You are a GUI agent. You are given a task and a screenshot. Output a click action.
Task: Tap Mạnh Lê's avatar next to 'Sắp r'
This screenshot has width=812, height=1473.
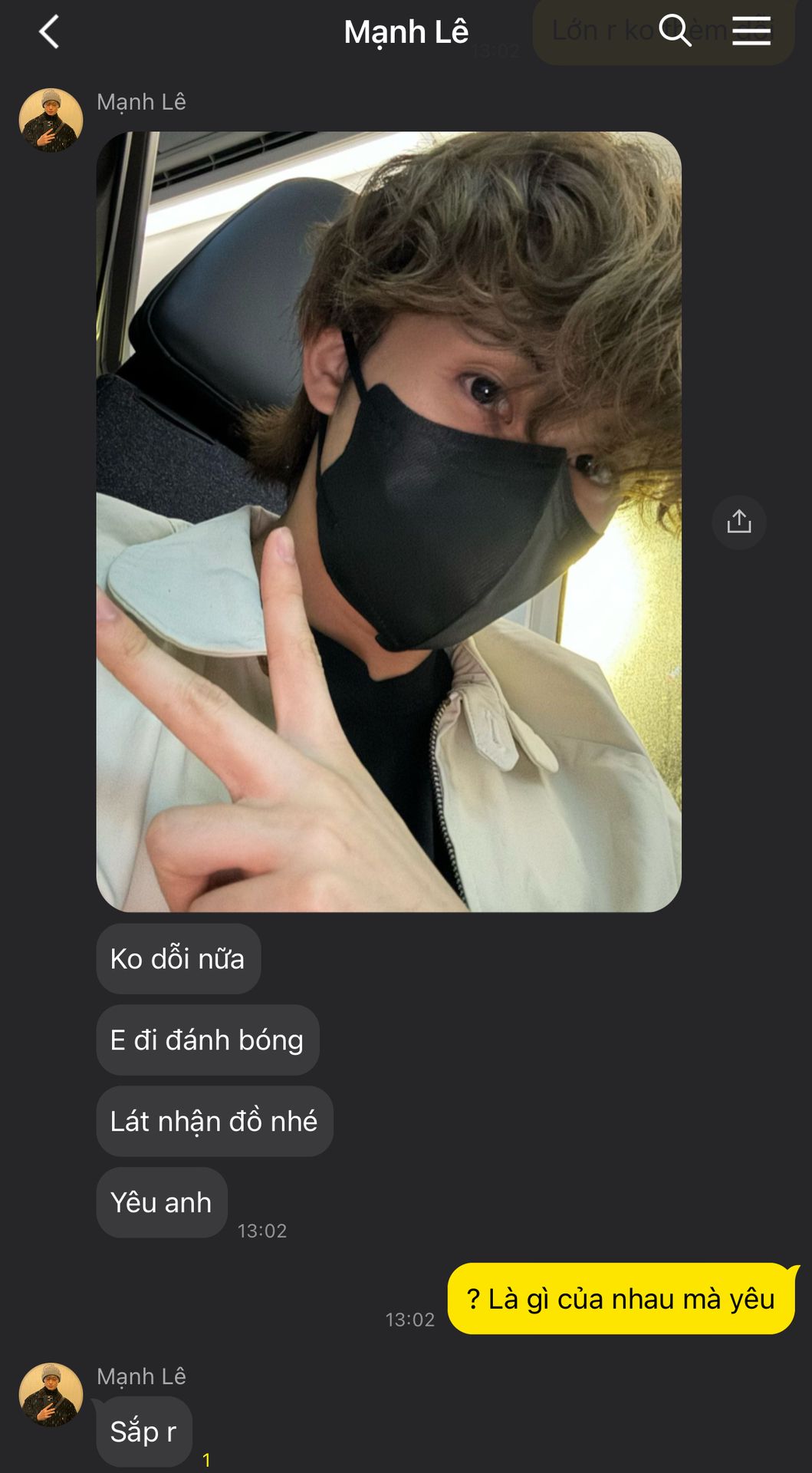click(x=51, y=1395)
